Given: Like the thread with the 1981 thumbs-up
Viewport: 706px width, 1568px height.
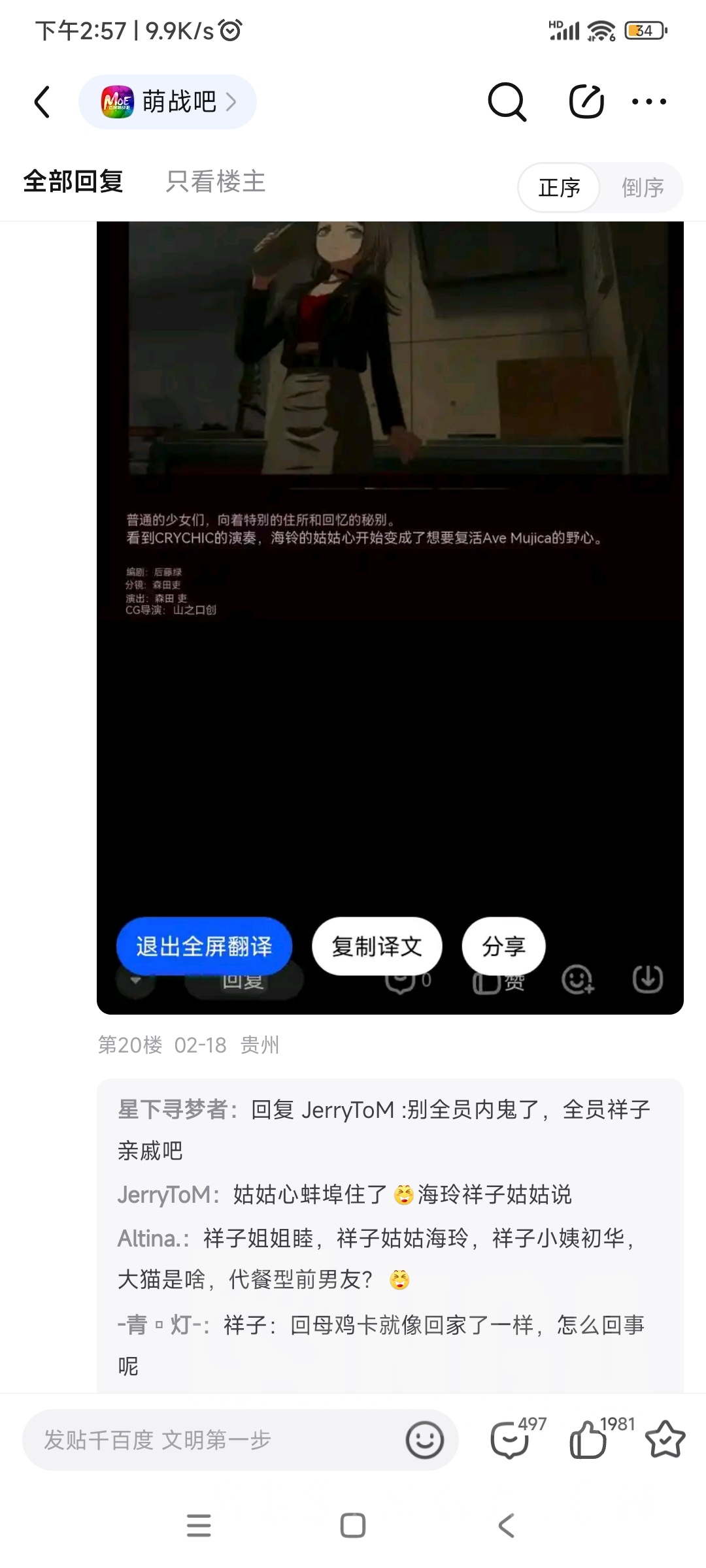Looking at the screenshot, I should pyautogui.click(x=588, y=1440).
